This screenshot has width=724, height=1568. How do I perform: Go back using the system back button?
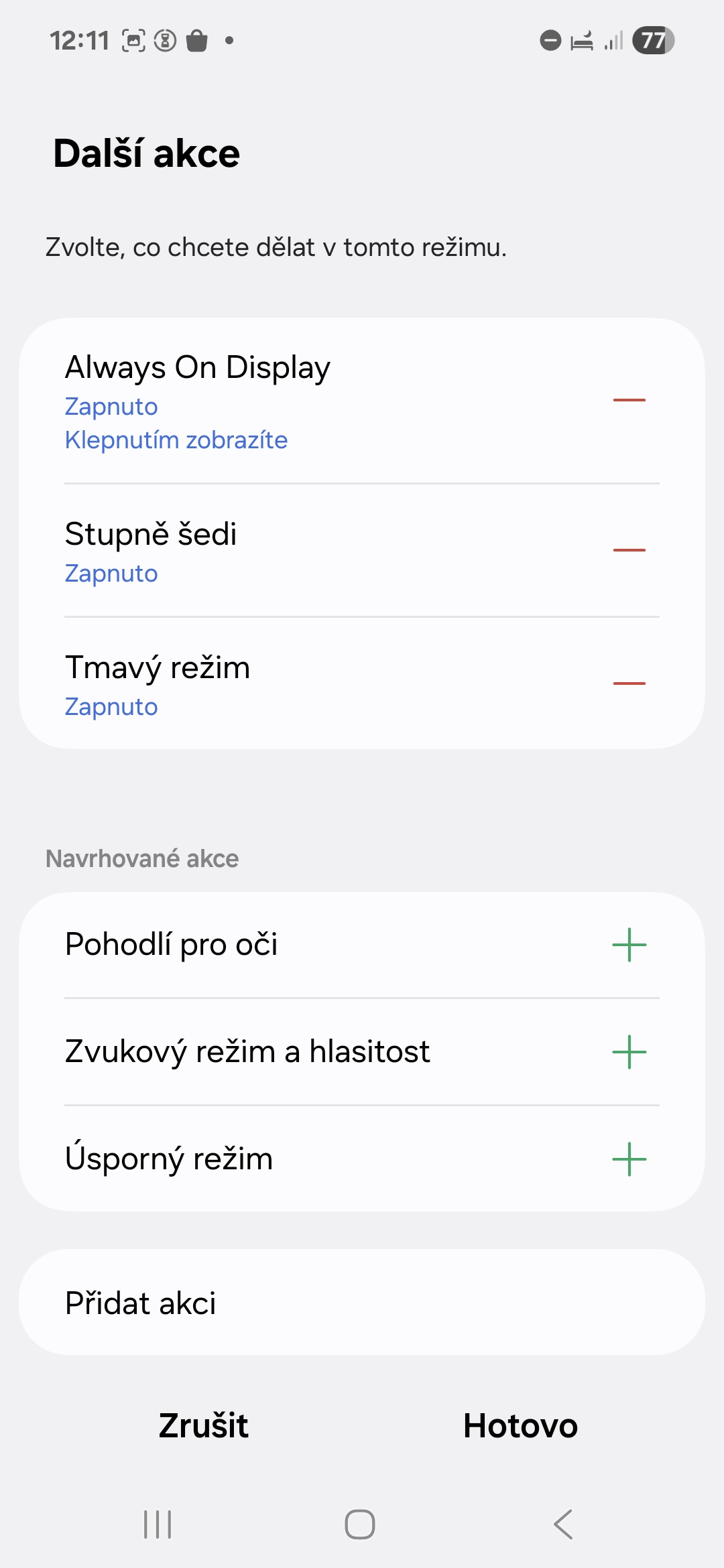(x=563, y=1524)
